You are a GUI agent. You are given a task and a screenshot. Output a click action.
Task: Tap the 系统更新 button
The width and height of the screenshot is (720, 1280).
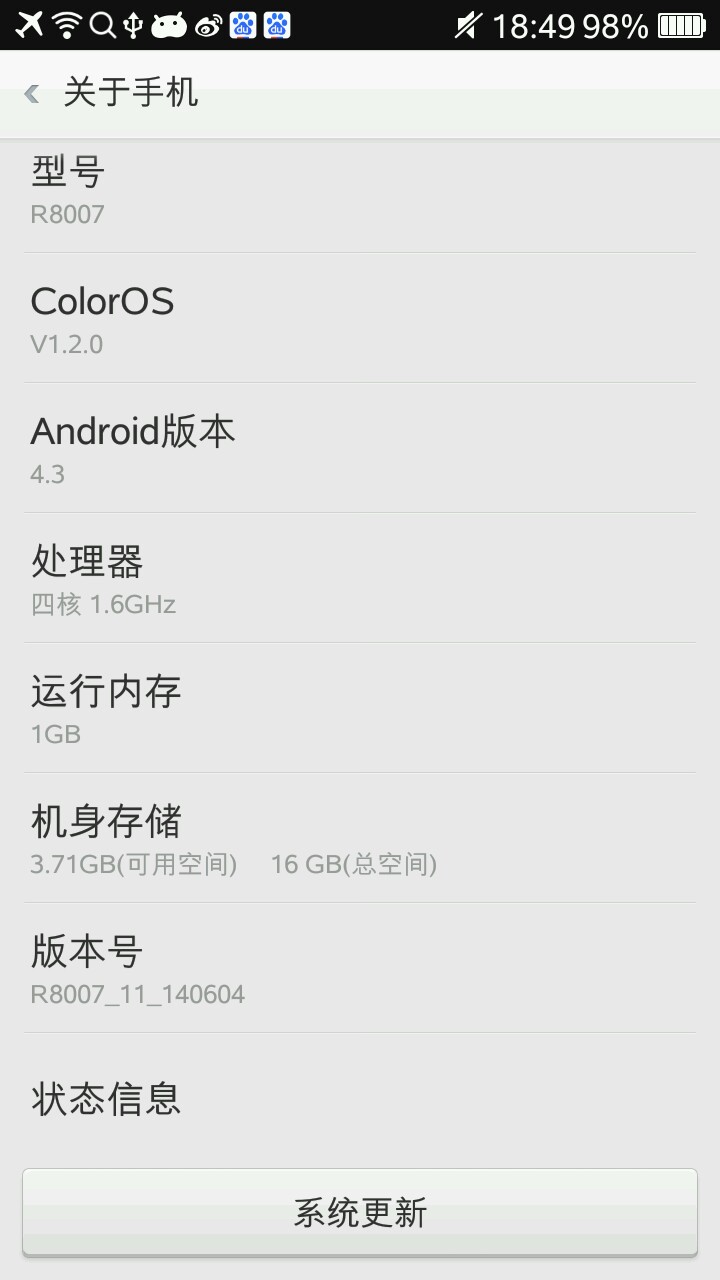[x=360, y=1212]
